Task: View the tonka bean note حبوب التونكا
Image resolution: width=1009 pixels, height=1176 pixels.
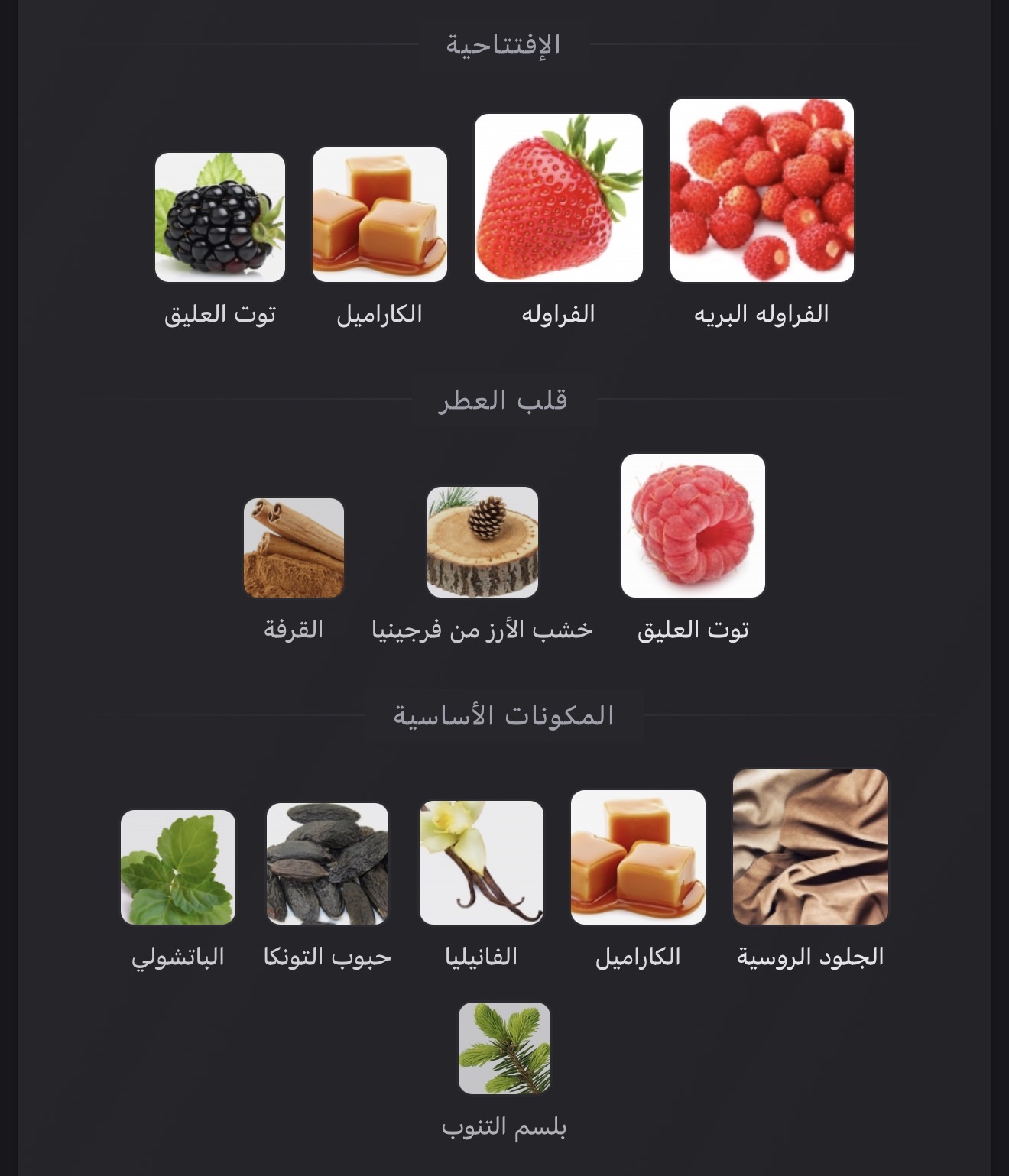Action: (x=327, y=864)
